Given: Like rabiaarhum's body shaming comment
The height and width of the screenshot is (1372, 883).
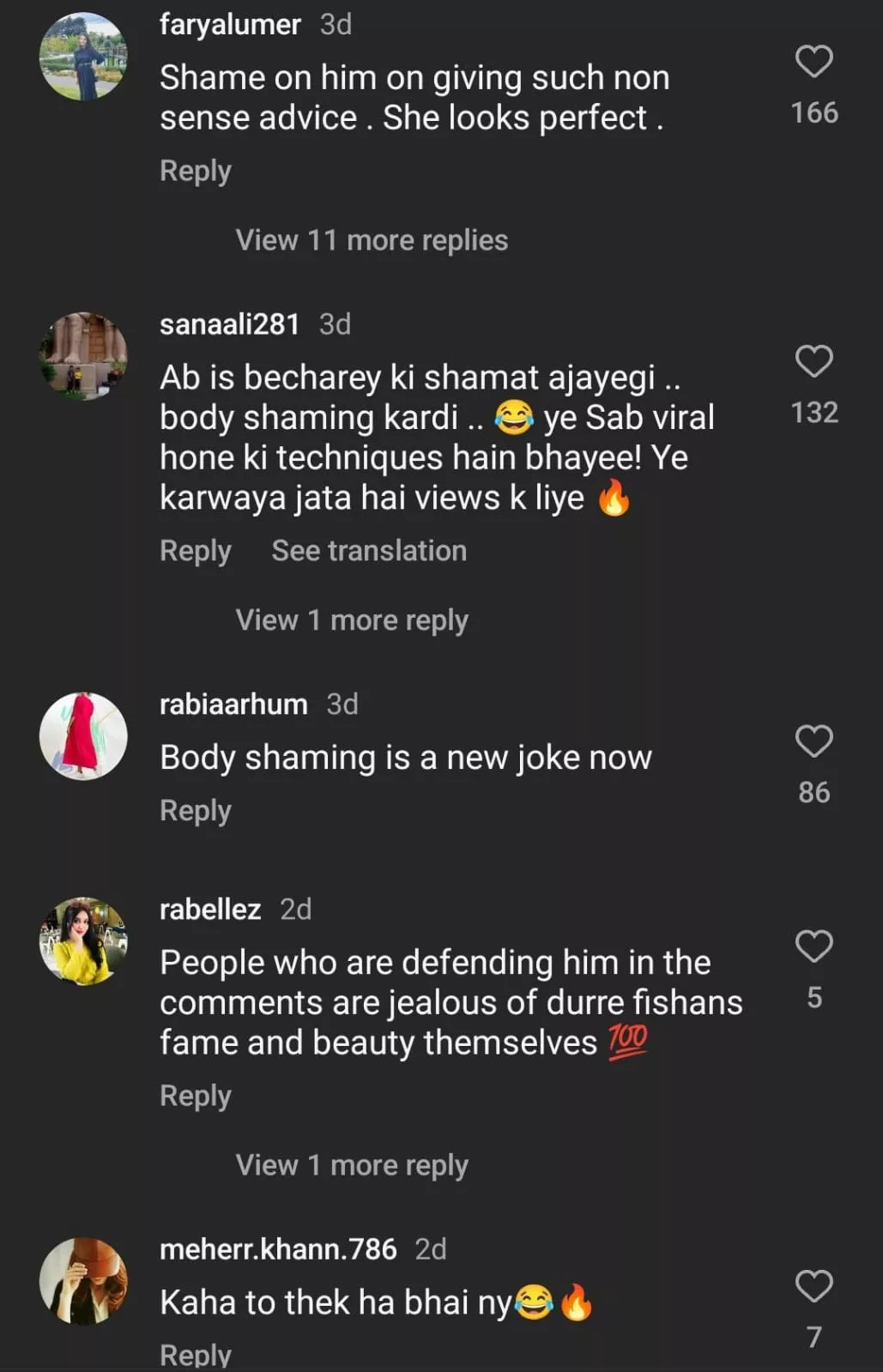Looking at the screenshot, I should pyautogui.click(x=813, y=741).
